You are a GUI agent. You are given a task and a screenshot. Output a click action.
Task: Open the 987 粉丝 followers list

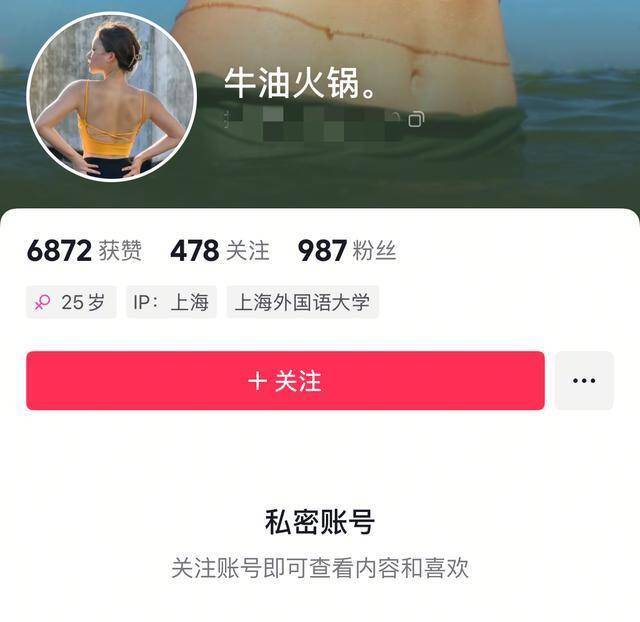346,251
